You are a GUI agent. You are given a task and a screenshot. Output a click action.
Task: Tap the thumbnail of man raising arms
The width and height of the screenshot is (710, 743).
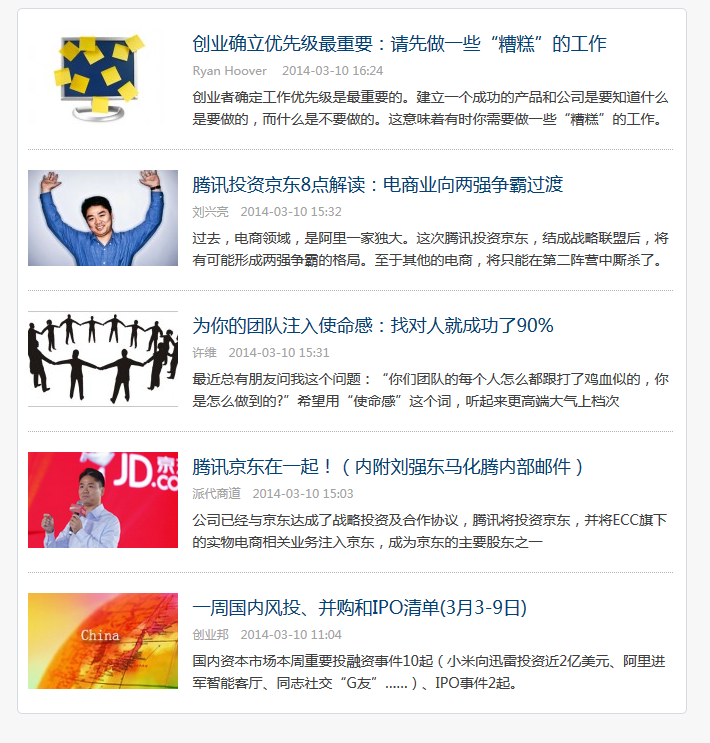[102, 218]
